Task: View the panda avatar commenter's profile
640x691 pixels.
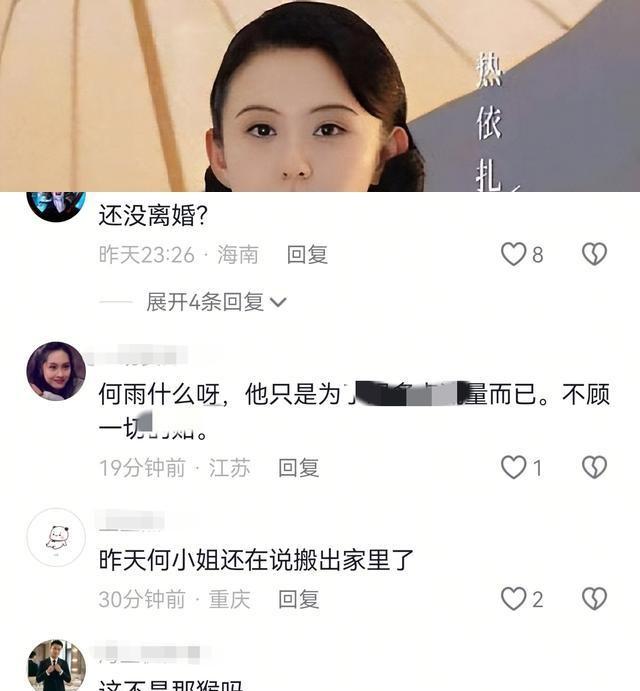Action: coord(56,538)
